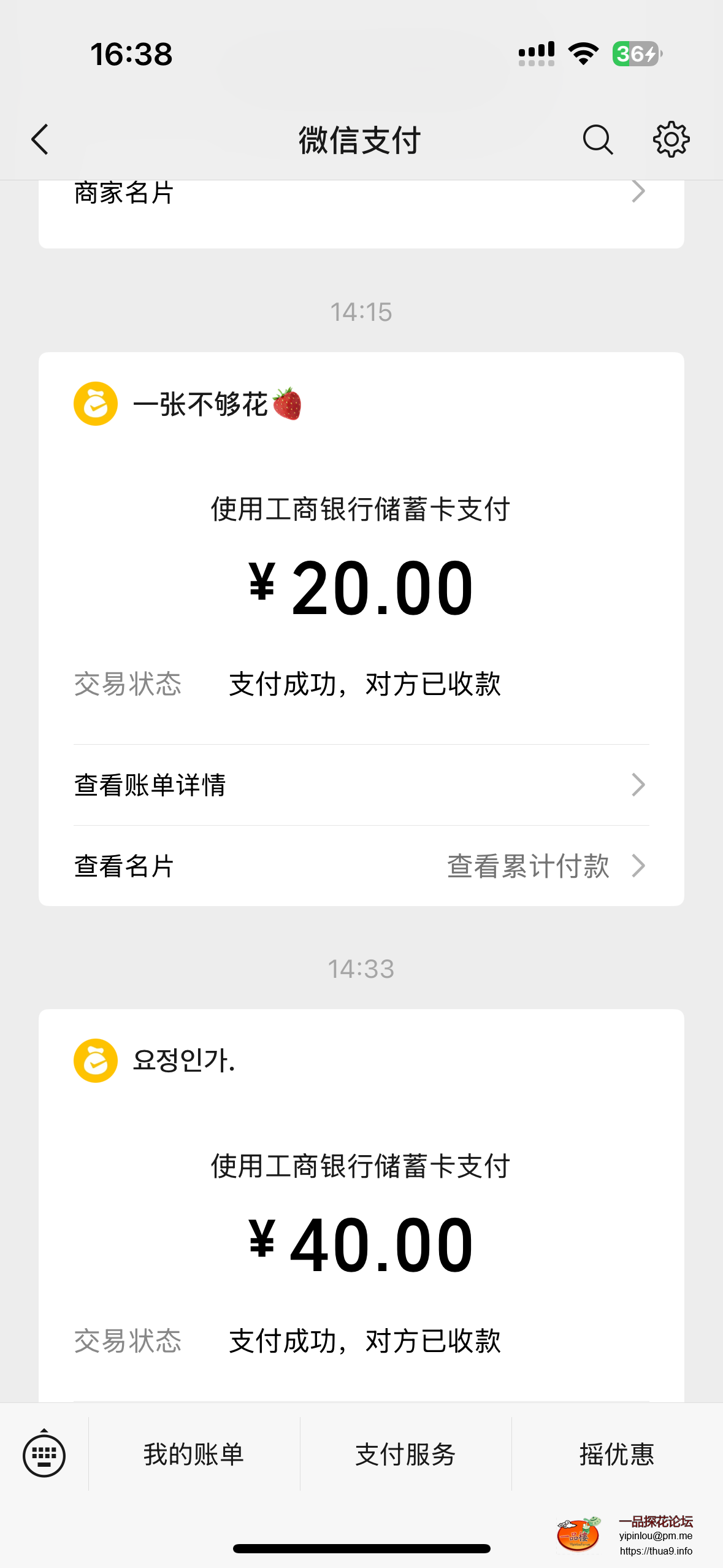Open 查看账单详情 using its arrow

[x=640, y=785]
